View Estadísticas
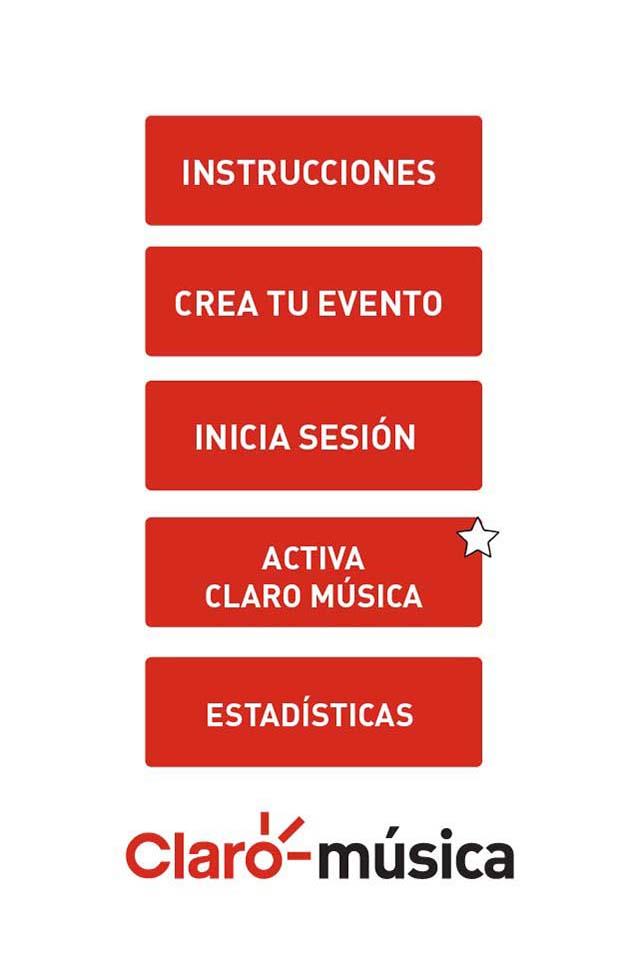This screenshot has width=640, height=980. tap(313, 712)
